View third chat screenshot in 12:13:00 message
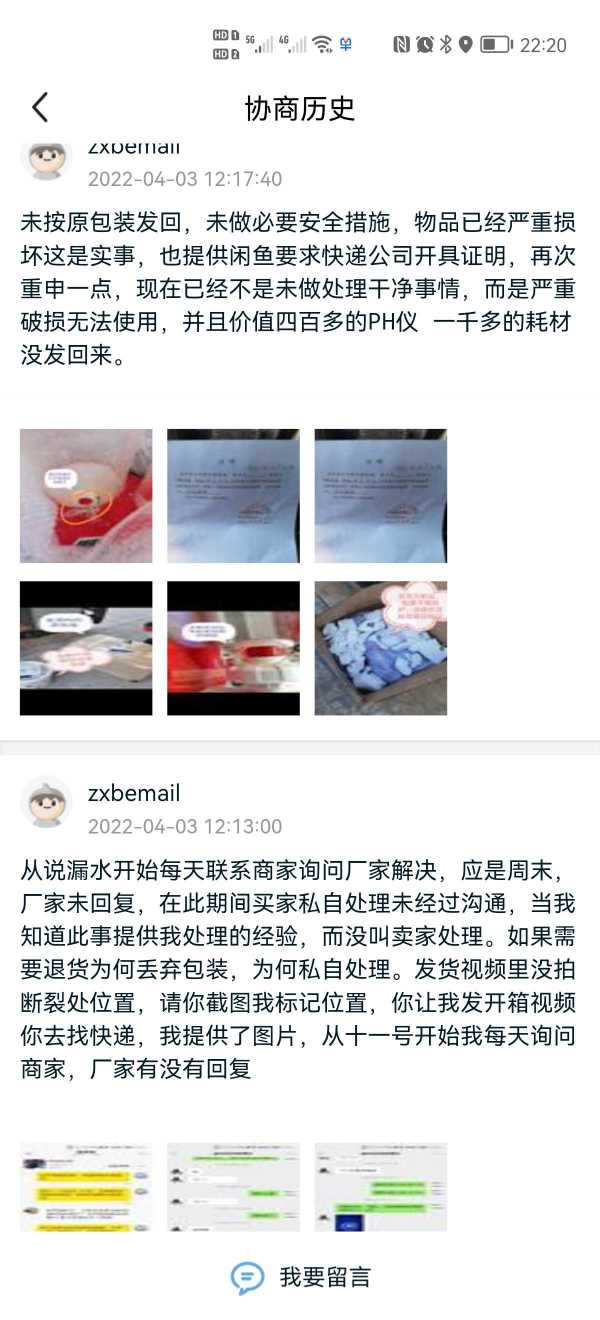Image resolution: width=600 pixels, height=1320 pixels. pos(380,1187)
